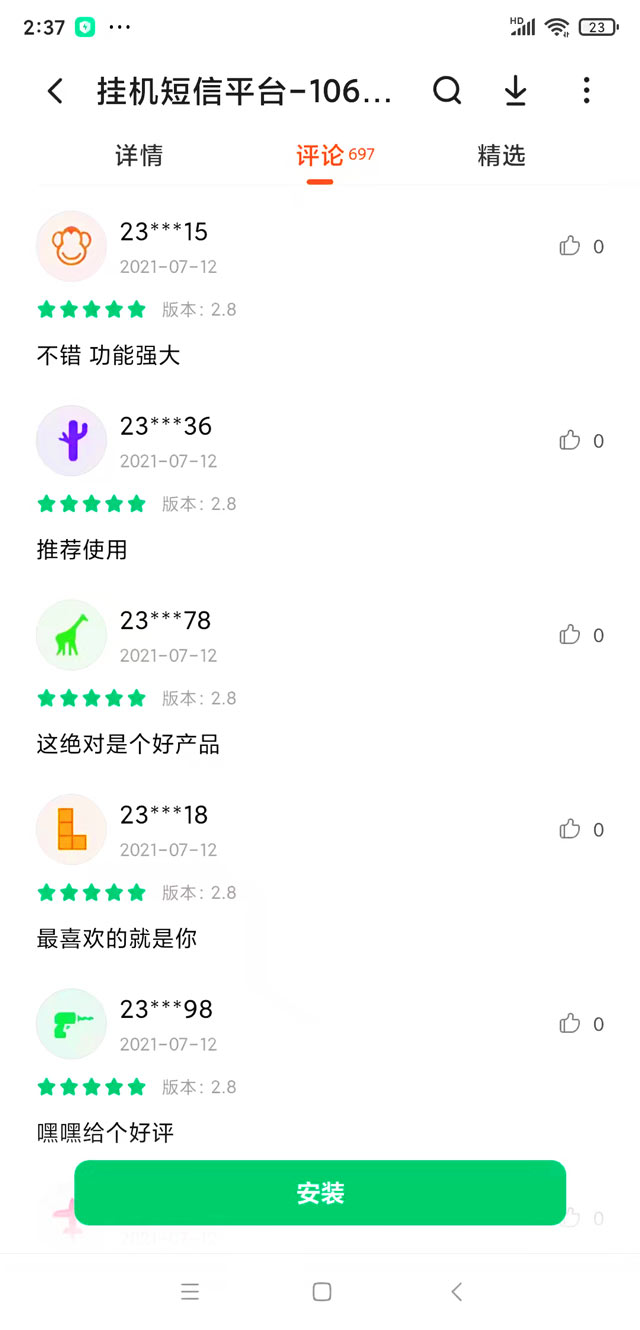Like the review by 23***78

pyautogui.click(x=570, y=634)
